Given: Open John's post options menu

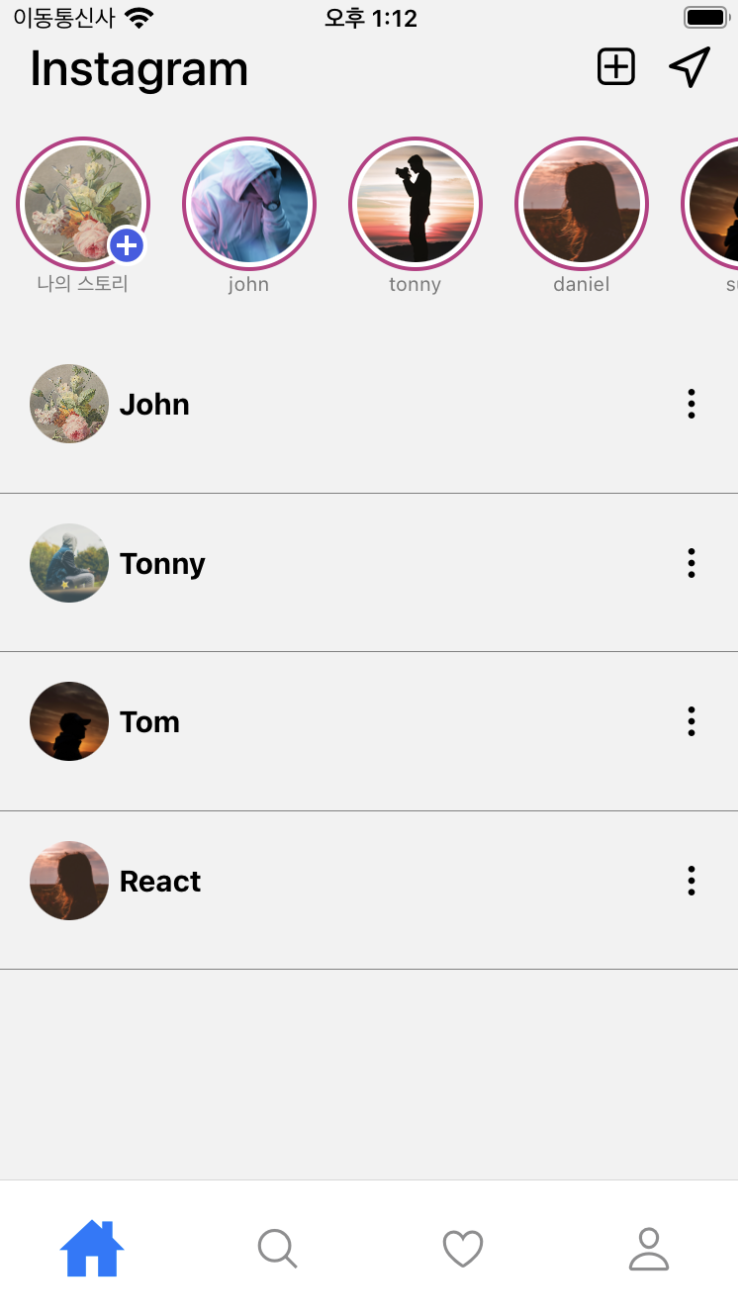Looking at the screenshot, I should pyautogui.click(x=691, y=404).
